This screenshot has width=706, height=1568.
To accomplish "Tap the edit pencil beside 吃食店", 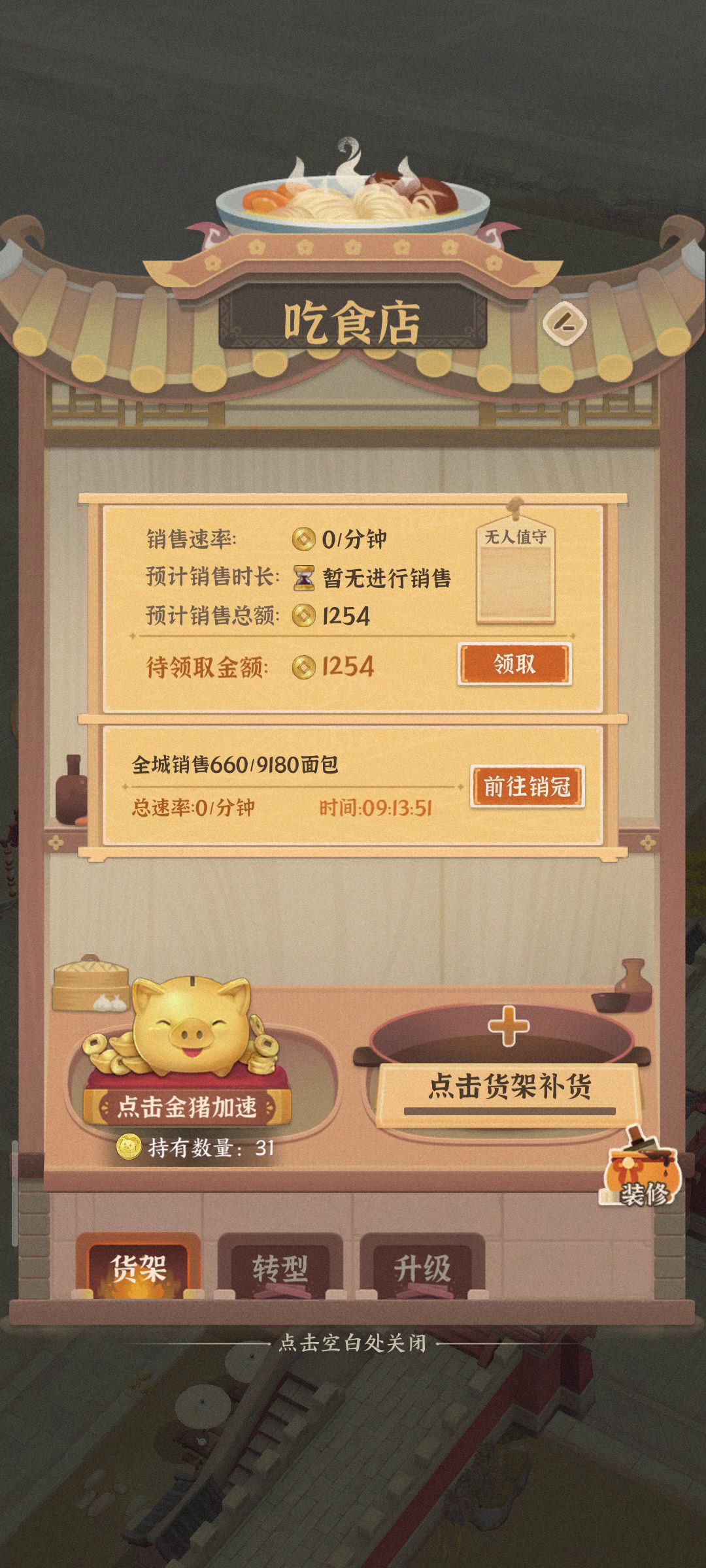I will click(x=564, y=323).
